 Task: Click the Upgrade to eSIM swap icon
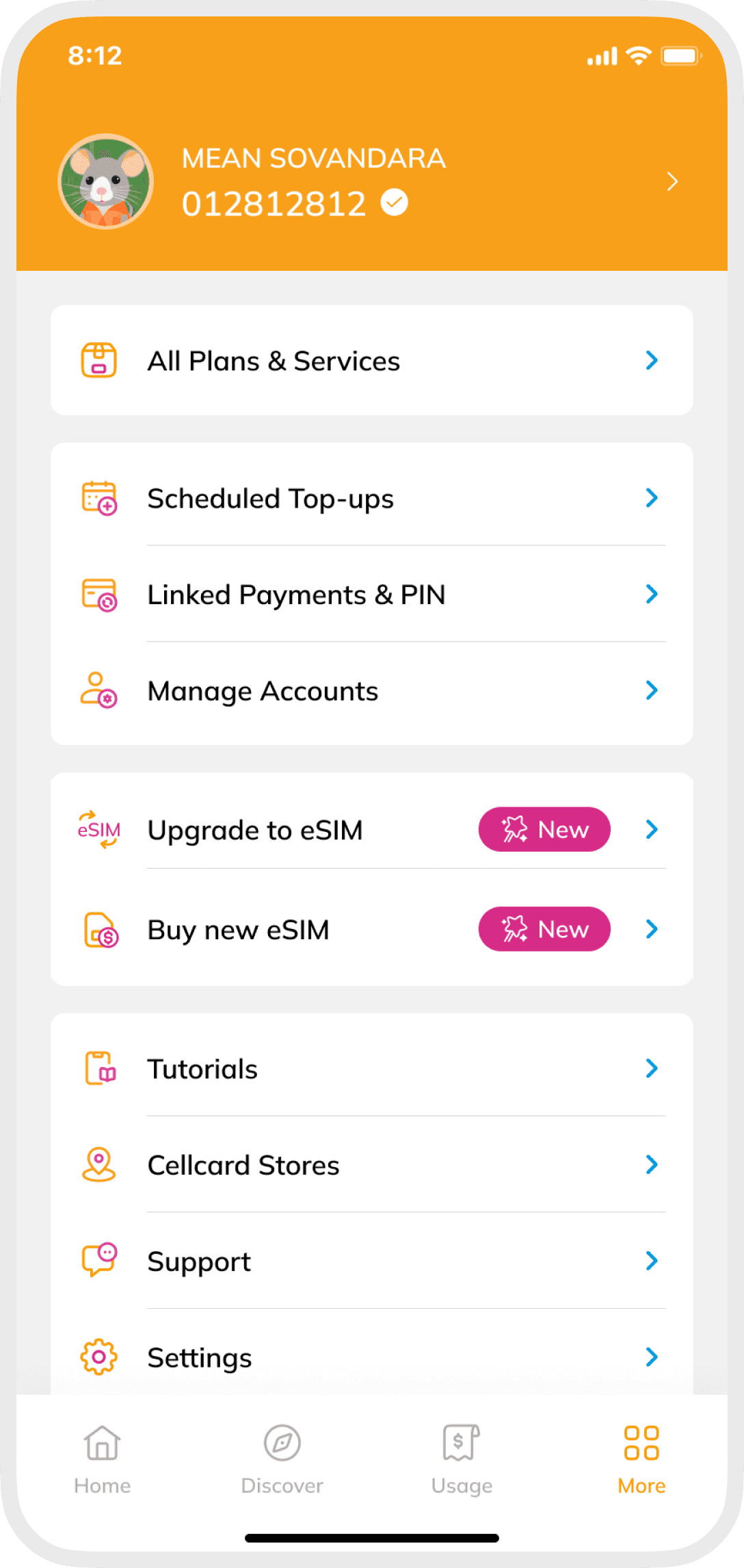(x=98, y=829)
